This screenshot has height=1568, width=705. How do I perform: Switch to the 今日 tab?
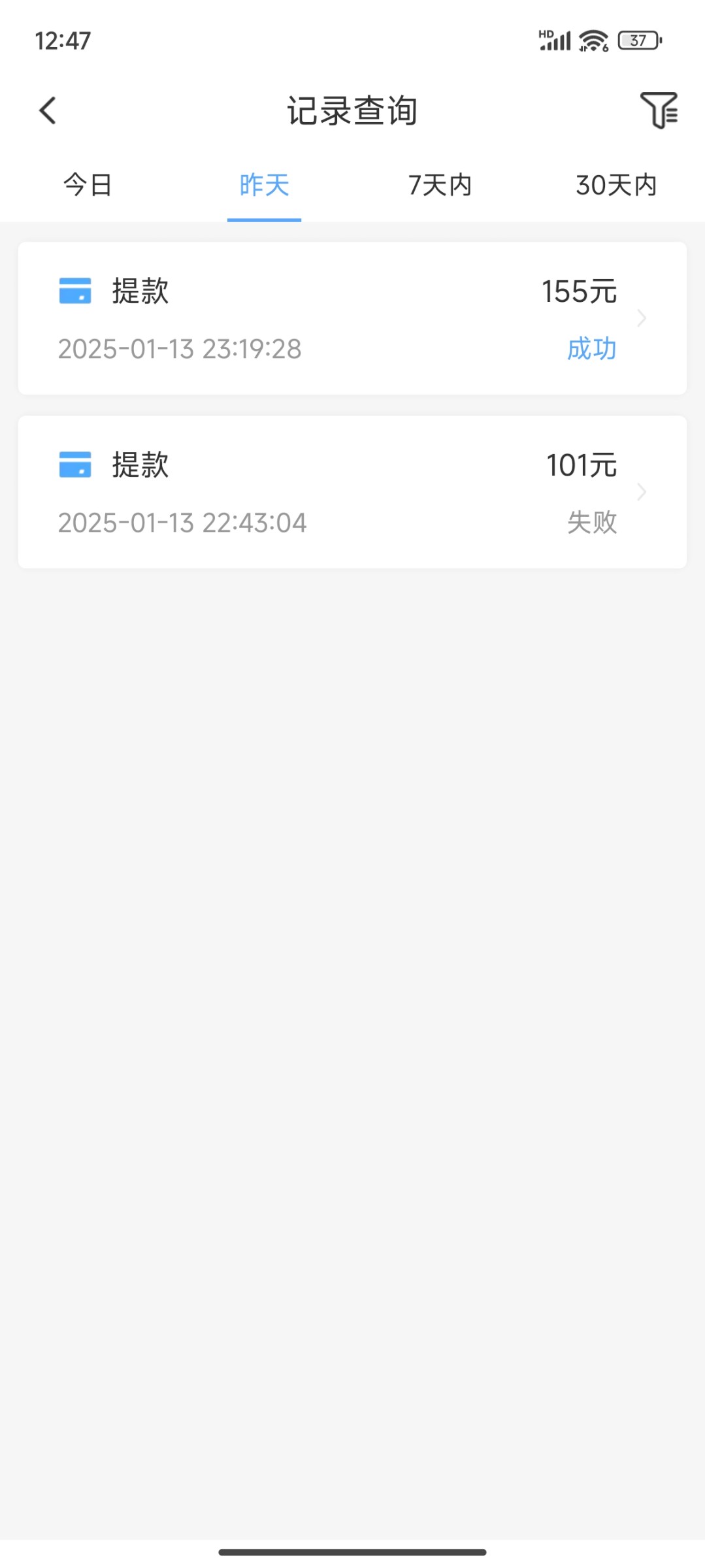click(x=88, y=186)
